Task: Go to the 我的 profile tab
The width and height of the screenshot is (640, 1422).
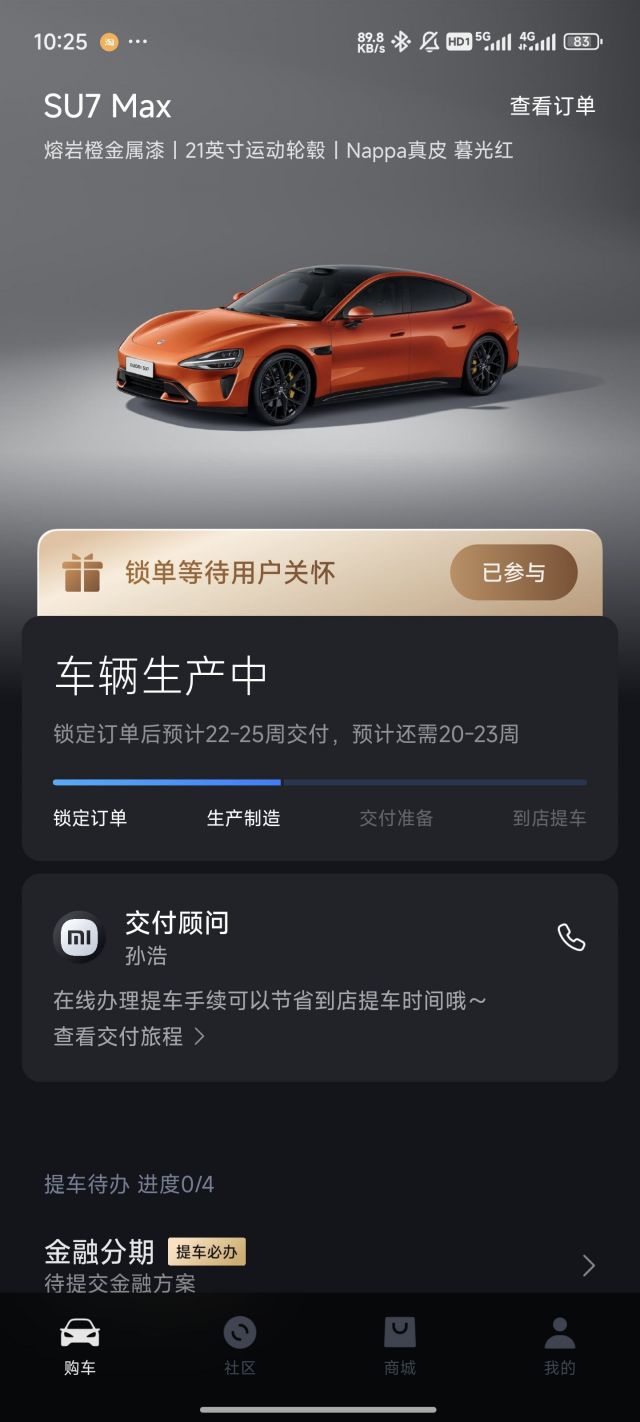Action: point(560,1345)
